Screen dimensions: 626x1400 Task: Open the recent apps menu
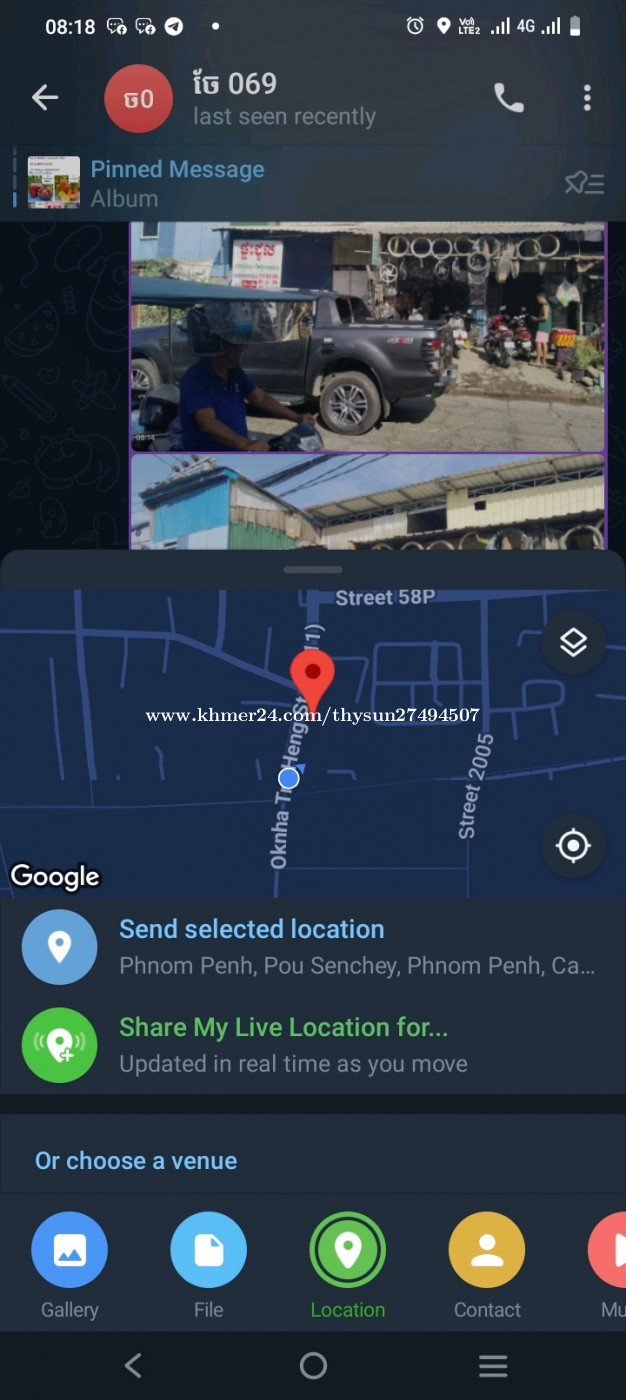493,1365
